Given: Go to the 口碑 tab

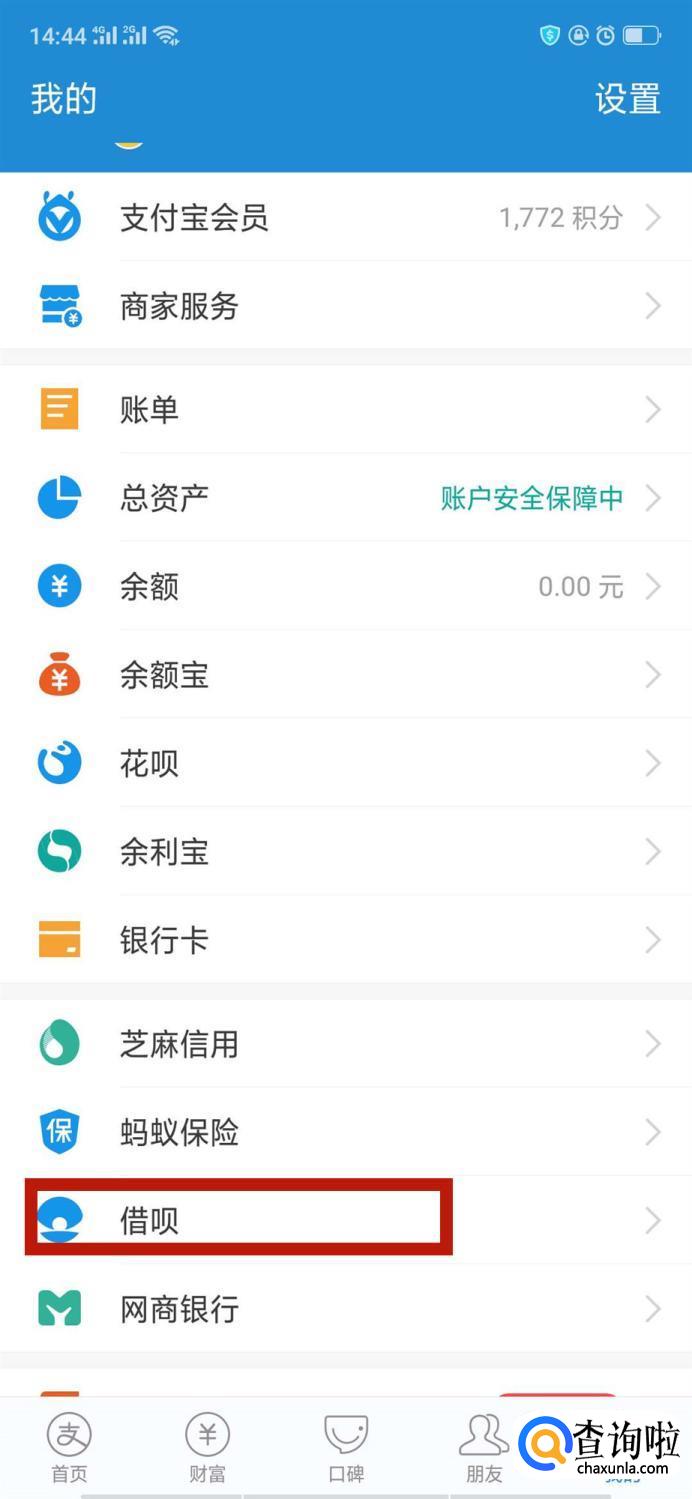Looking at the screenshot, I should (346, 1447).
